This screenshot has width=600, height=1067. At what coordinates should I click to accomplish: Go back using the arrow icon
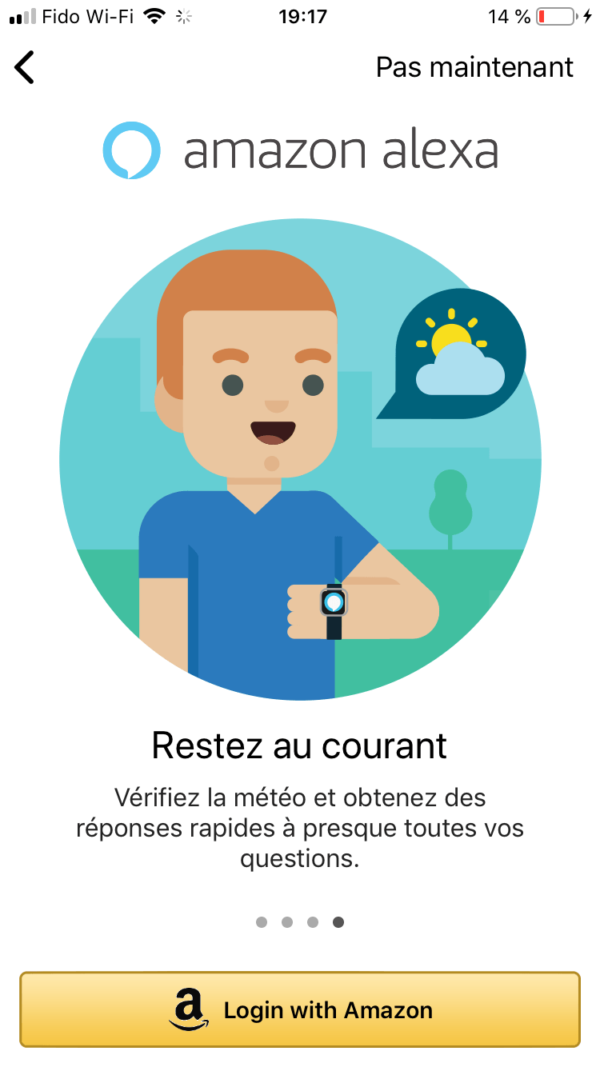(x=25, y=67)
